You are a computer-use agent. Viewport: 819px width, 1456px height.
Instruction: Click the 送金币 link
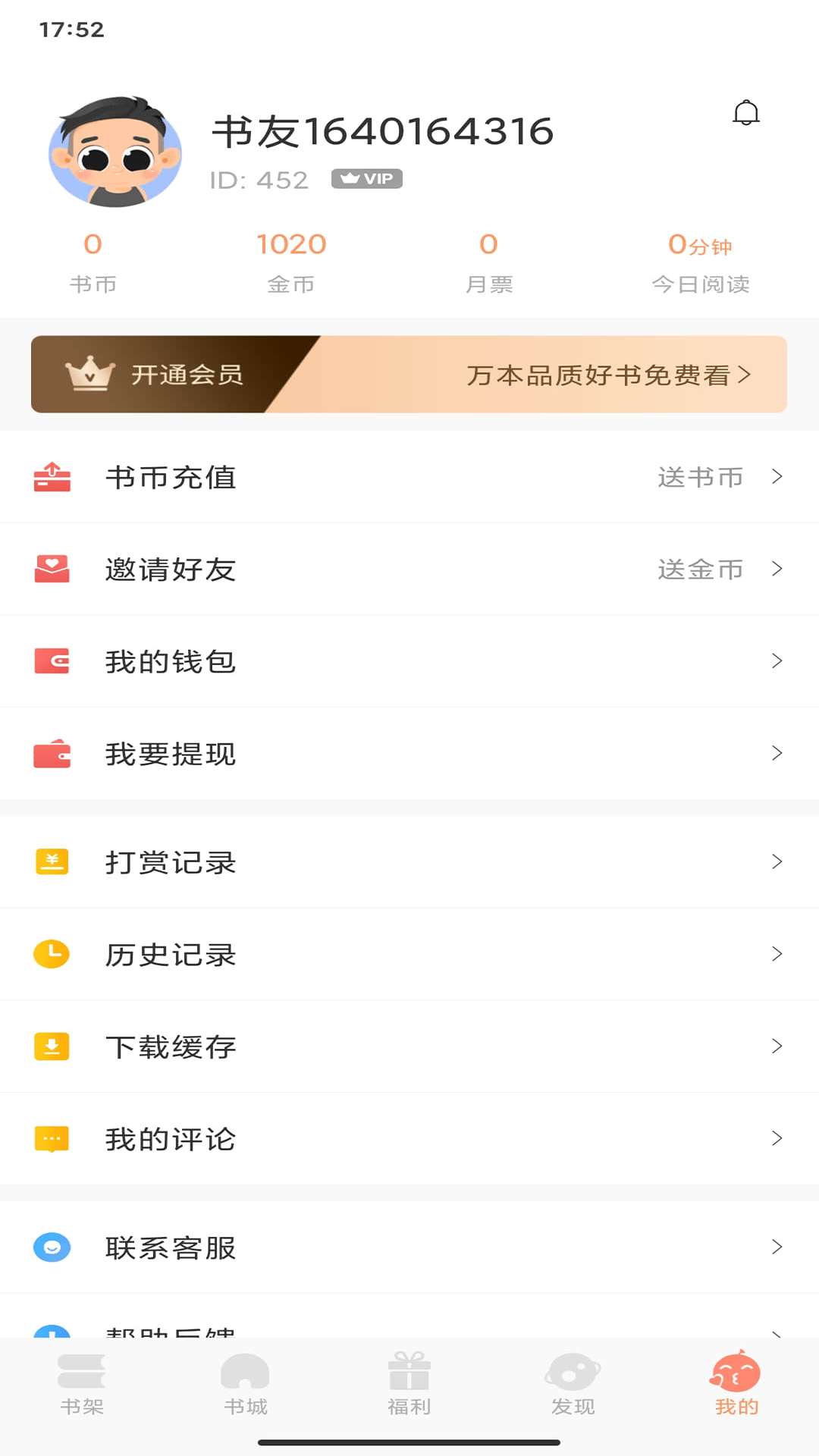(698, 569)
